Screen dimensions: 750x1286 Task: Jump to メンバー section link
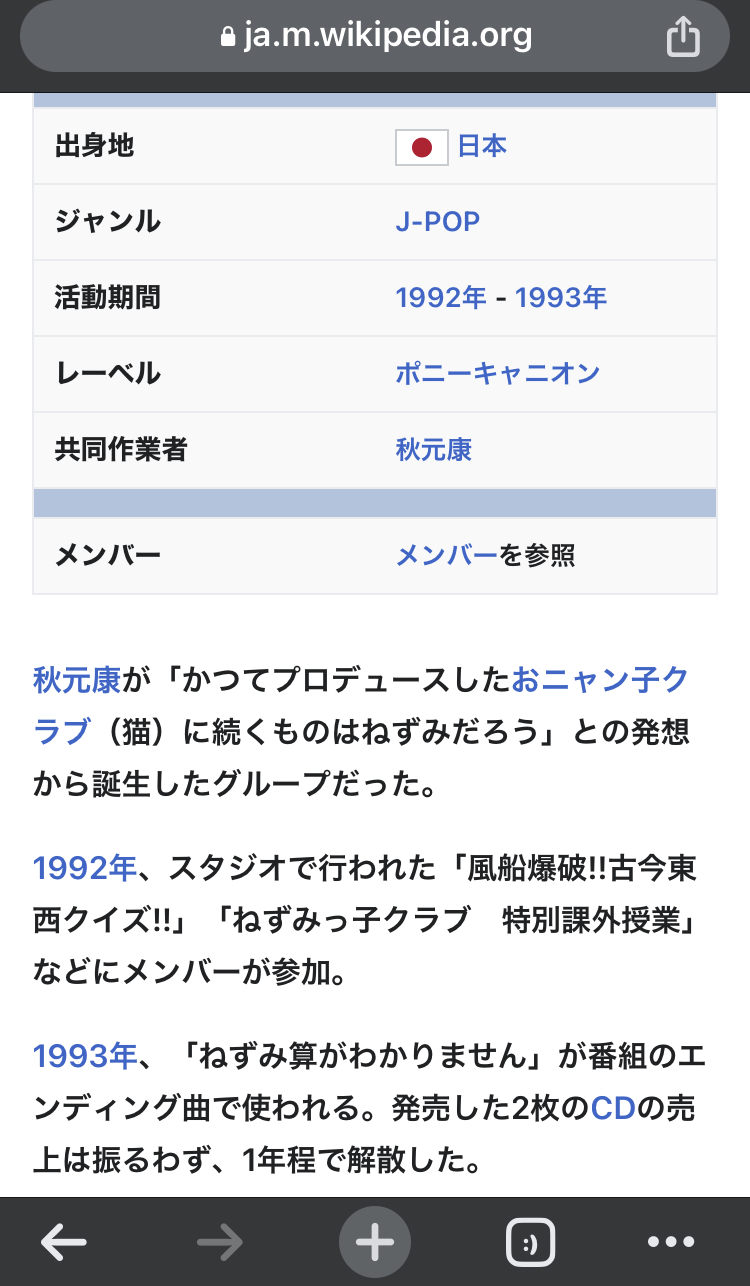(x=446, y=555)
